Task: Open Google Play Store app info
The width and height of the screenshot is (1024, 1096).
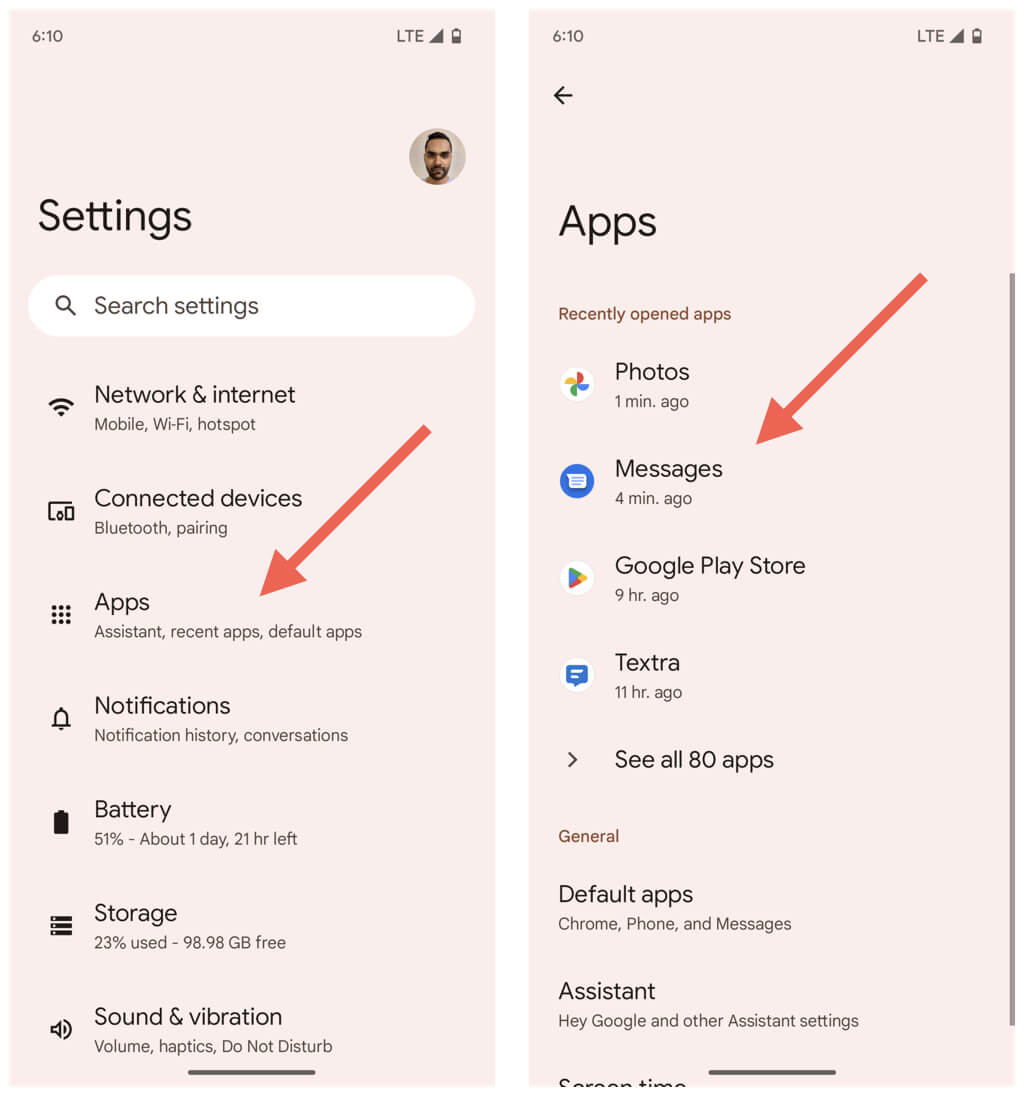Action: [709, 578]
